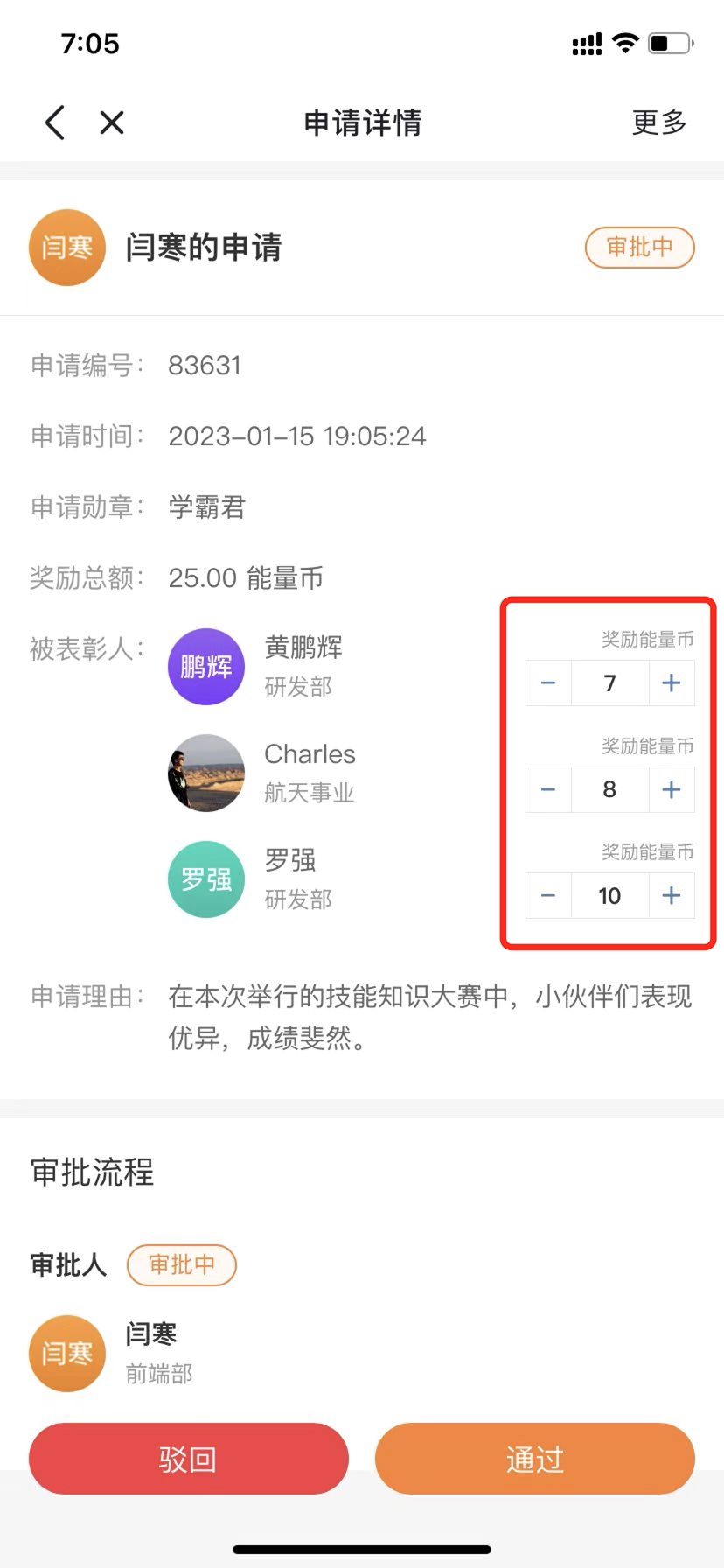Decrease 罗强's reward coins
This screenshot has width=724, height=1568.
click(548, 895)
